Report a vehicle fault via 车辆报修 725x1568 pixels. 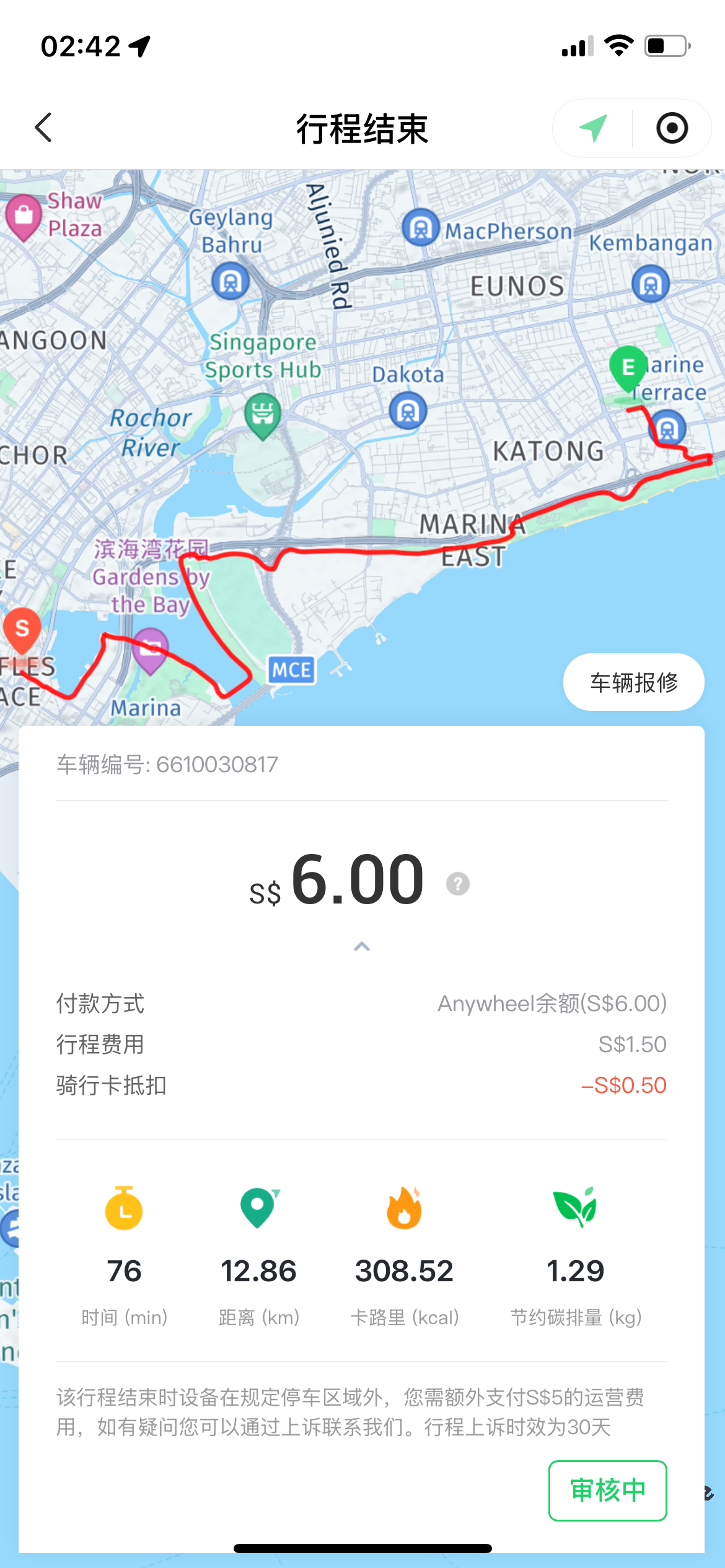coord(633,682)
